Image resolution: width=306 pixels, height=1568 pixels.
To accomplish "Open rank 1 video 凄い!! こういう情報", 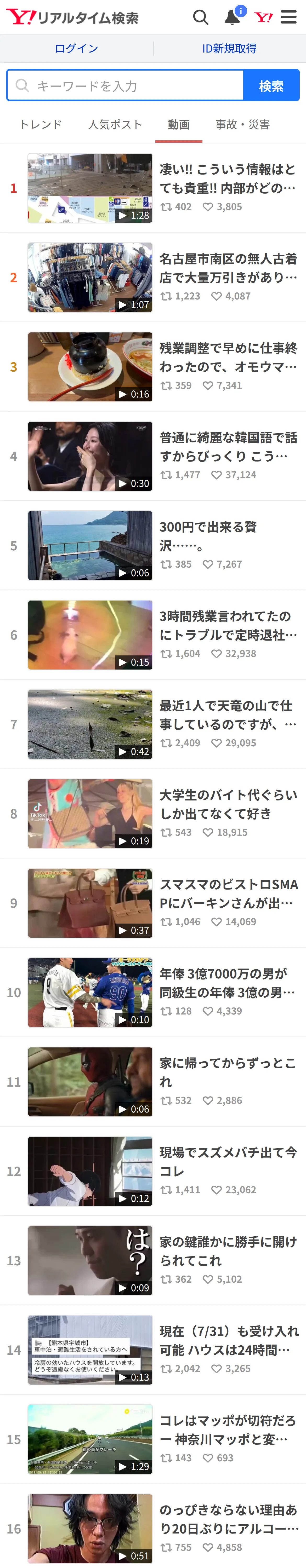I will (153, 188).
